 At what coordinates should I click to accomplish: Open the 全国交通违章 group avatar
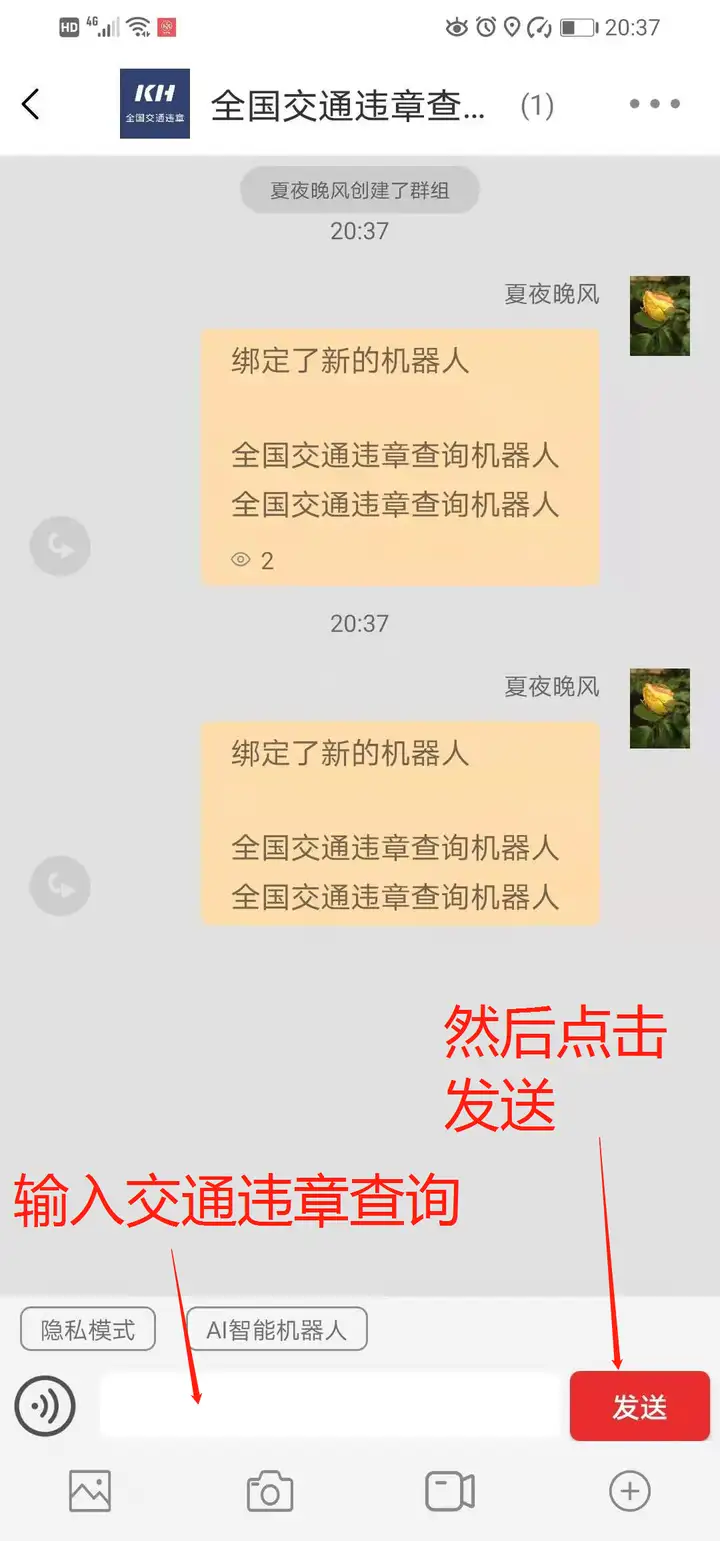155,104
